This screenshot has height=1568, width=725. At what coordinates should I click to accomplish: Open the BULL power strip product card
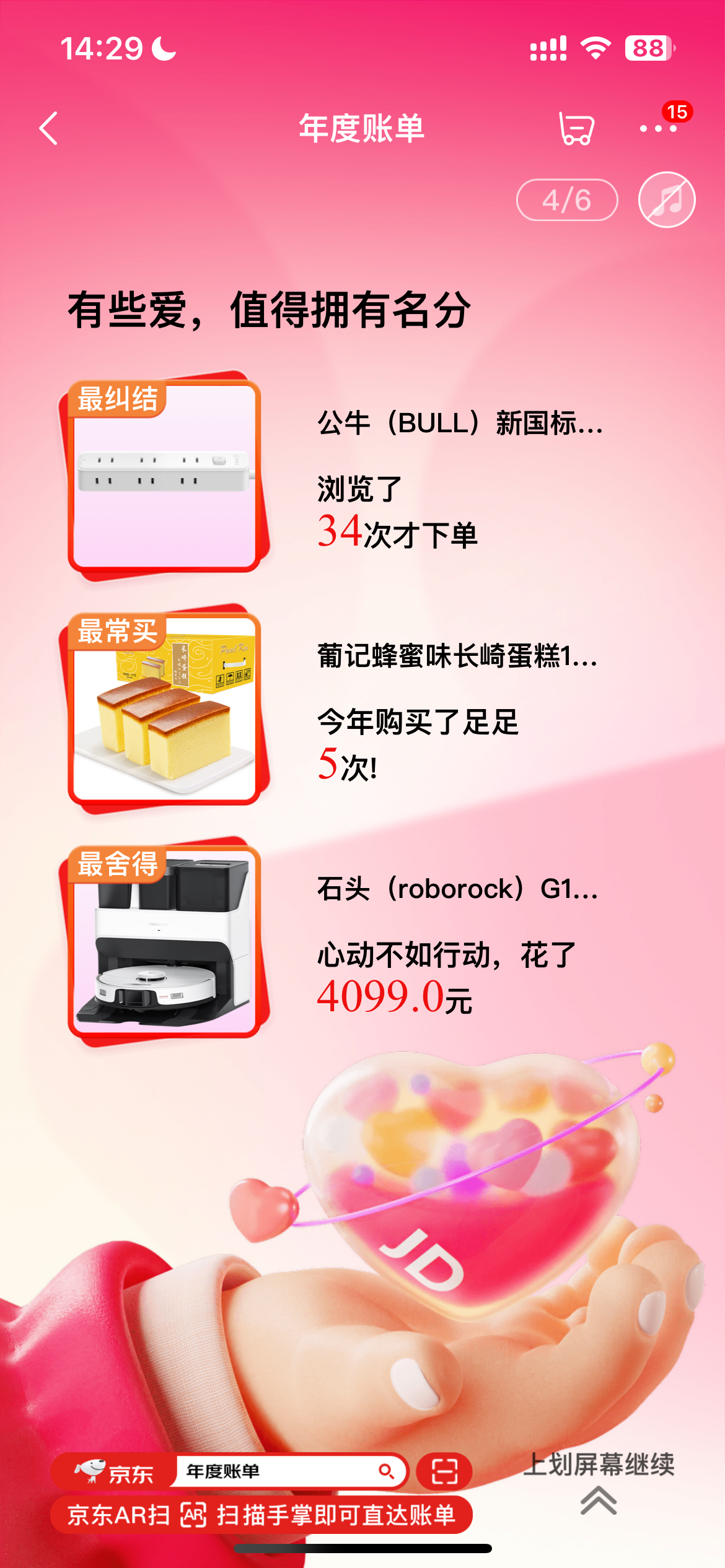click(x=164, y=475)
